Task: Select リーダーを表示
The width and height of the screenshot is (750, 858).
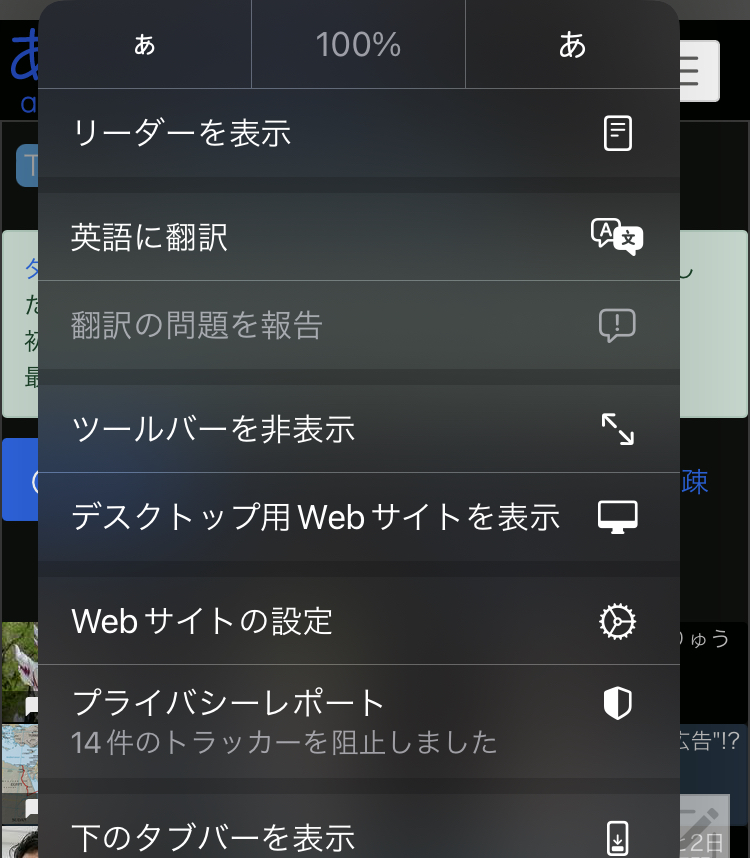Action: click(359, 133)
